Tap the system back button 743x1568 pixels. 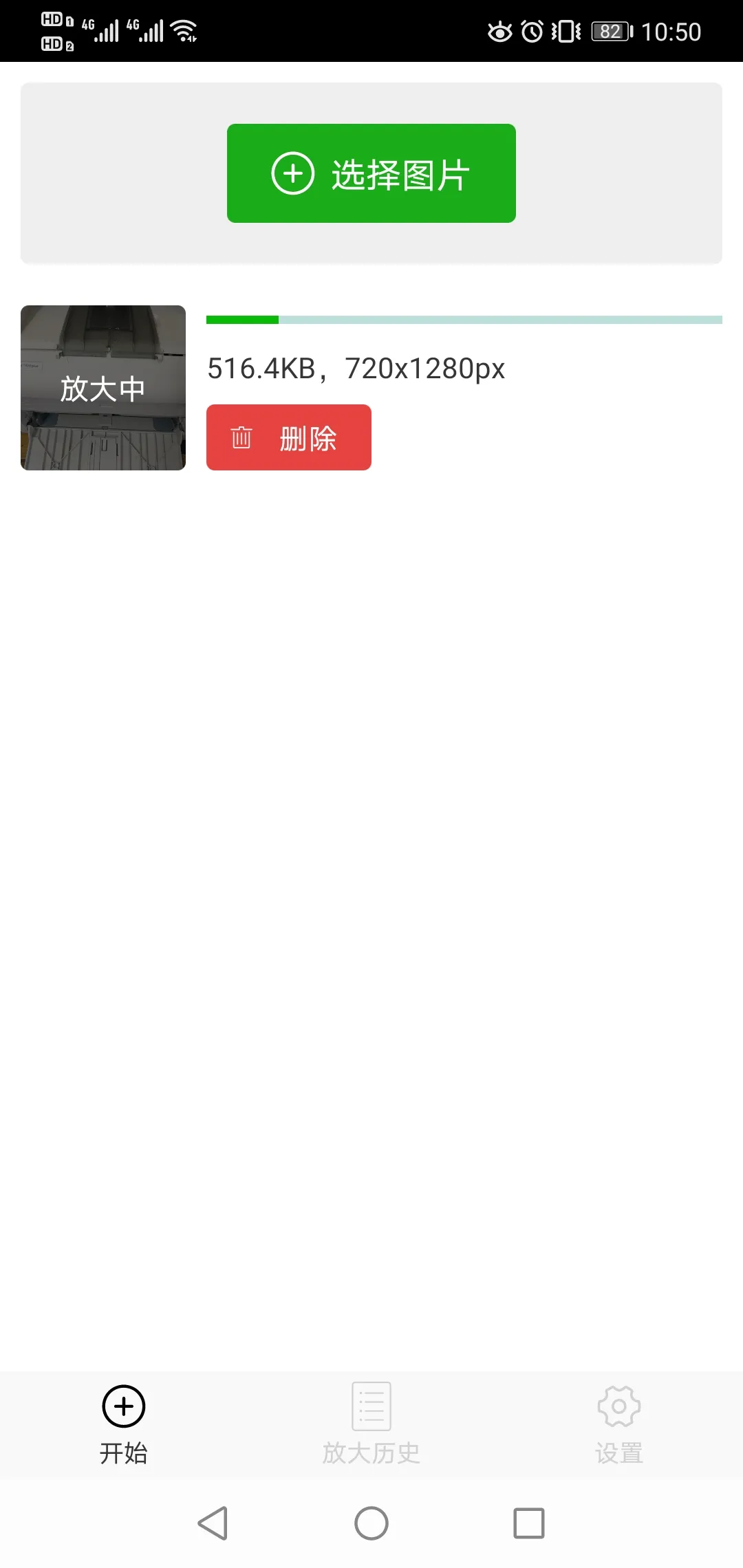point(213,1523)
